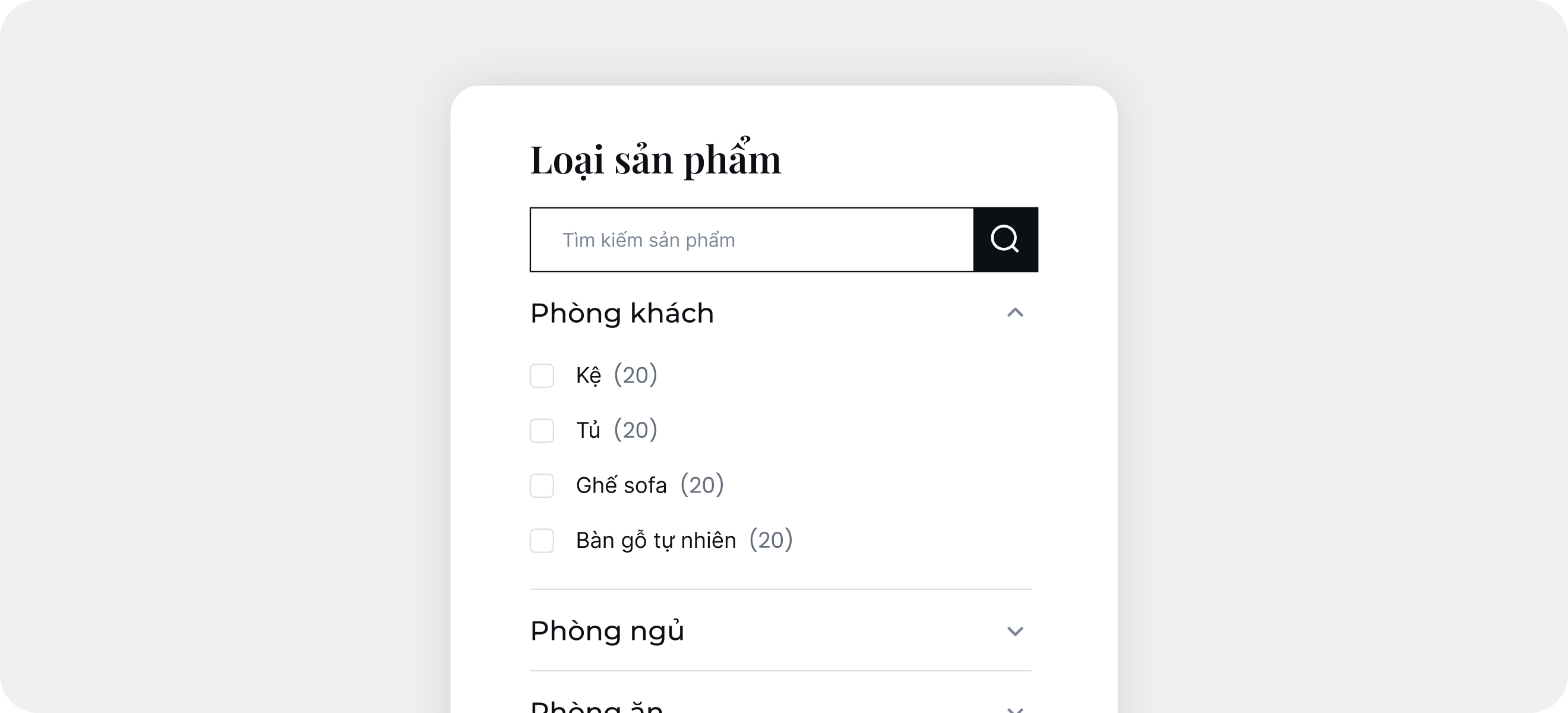Tap the black search magnifier button
The height and width of the screenshot is (713, 1568).
click(x=1005, y=240)
